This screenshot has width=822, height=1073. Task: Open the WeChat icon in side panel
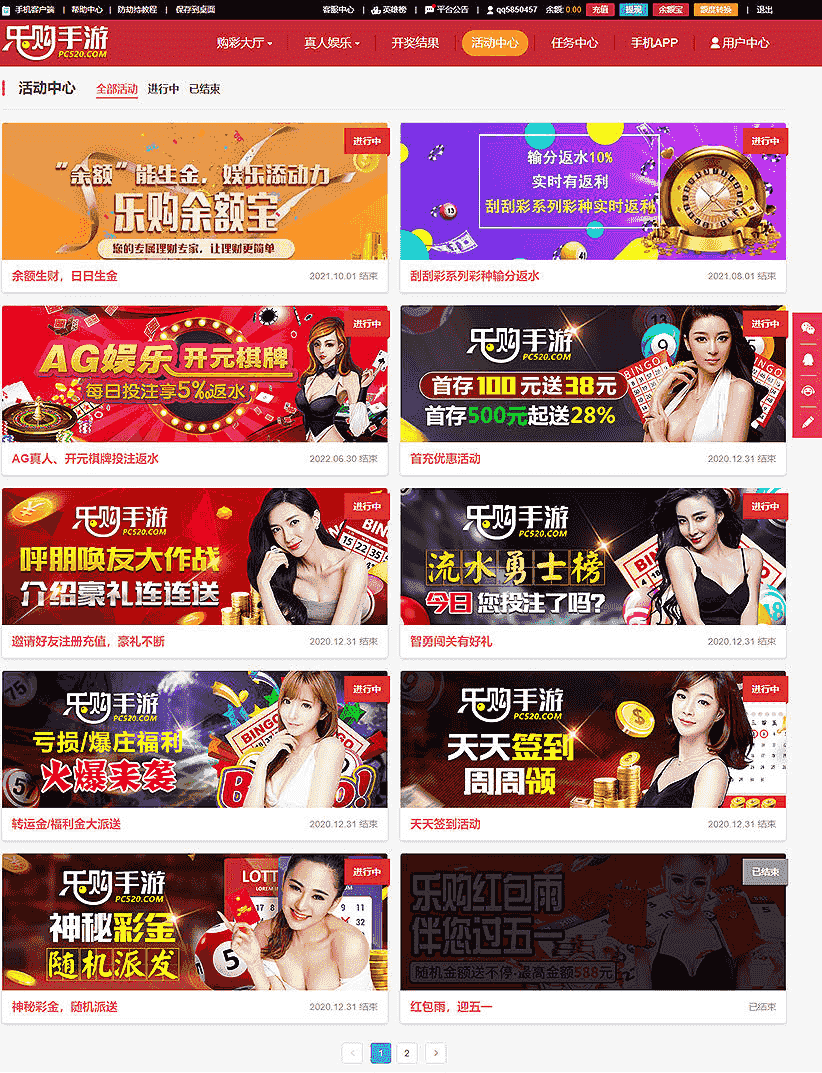coord(808,328)
